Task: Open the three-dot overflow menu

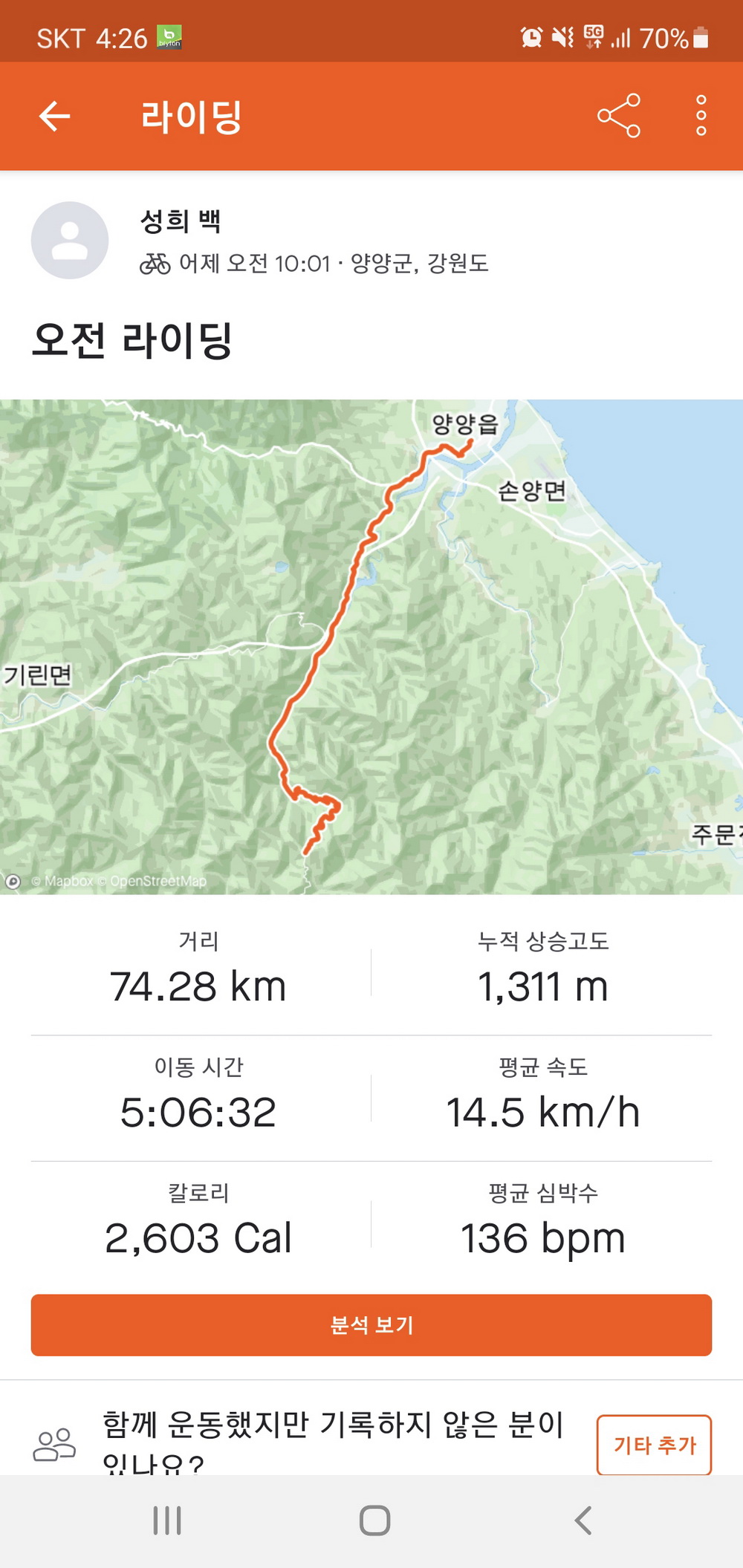Action: (701, 116)
